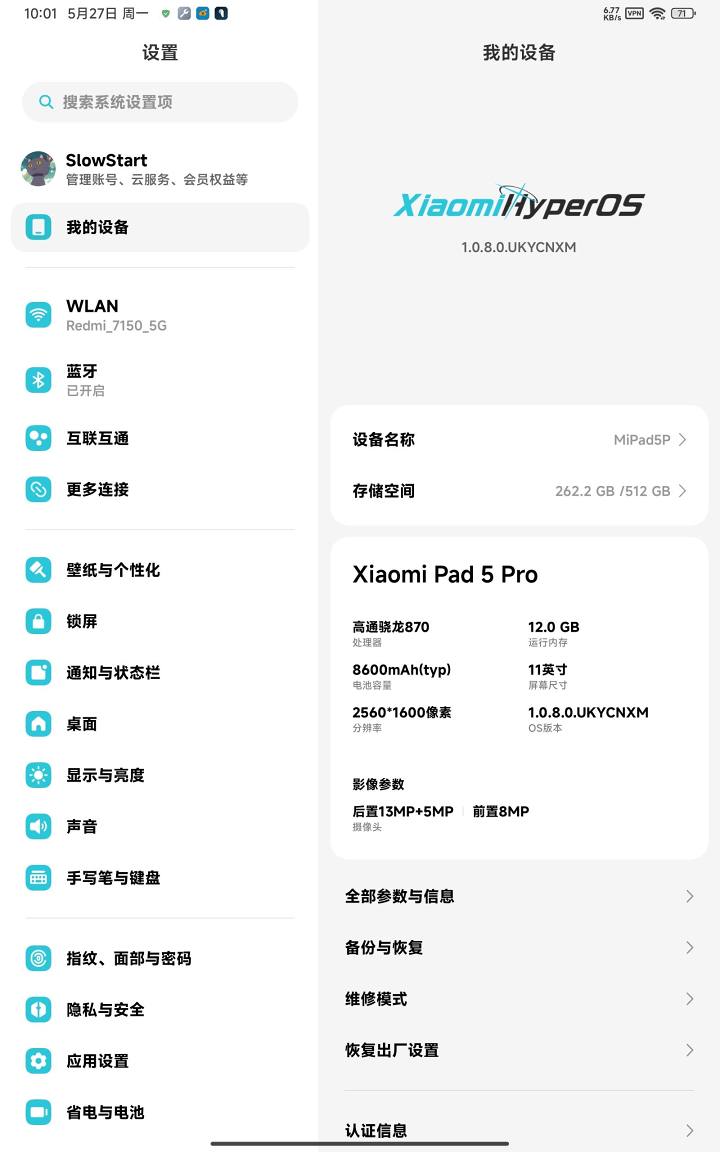Screen dimensions: 720x1152
Task: Open 锁屏 settings
Action: coord(160,621)
